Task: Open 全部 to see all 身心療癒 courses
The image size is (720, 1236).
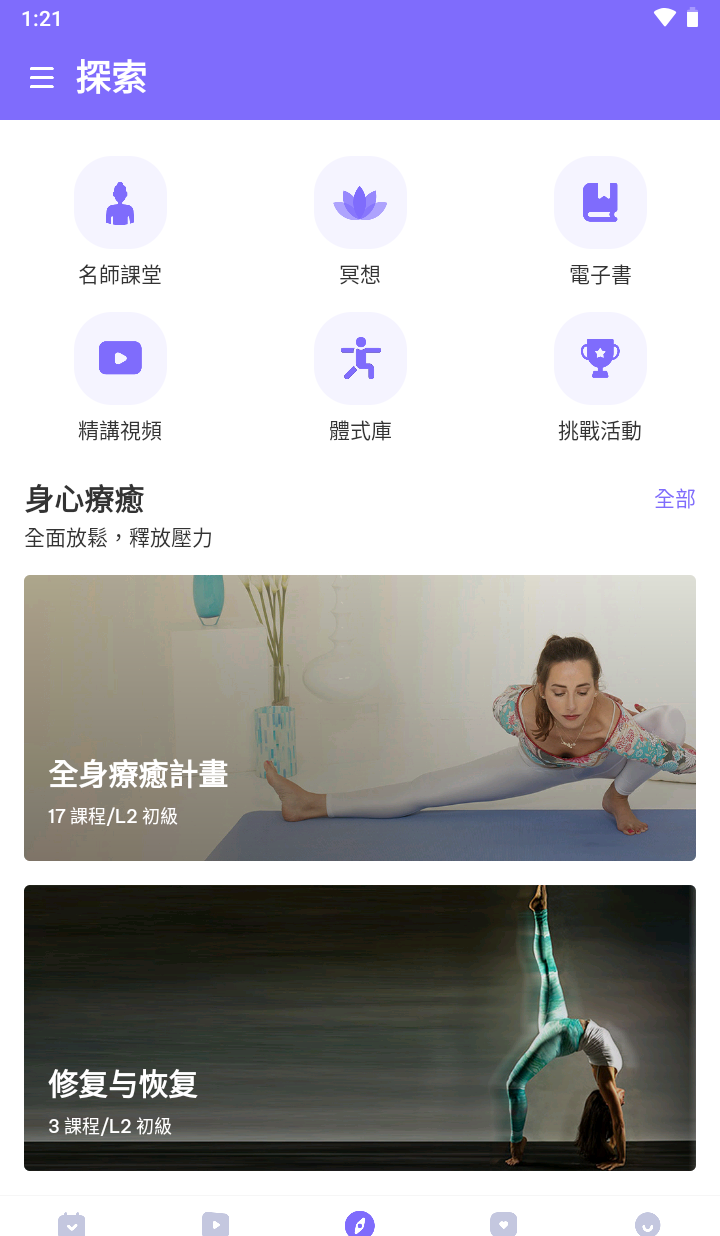Action: 675,499
